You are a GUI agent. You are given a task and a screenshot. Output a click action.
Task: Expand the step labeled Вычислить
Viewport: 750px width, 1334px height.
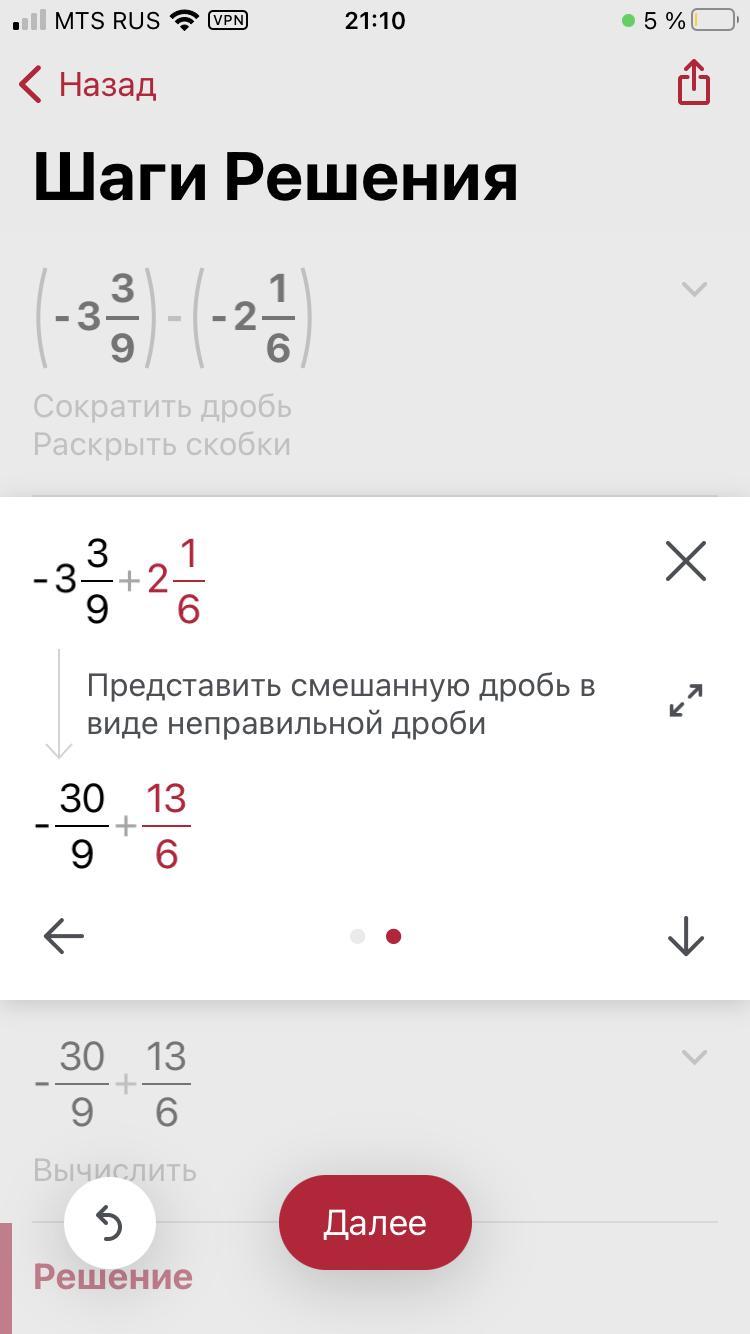click(693, 1057)
